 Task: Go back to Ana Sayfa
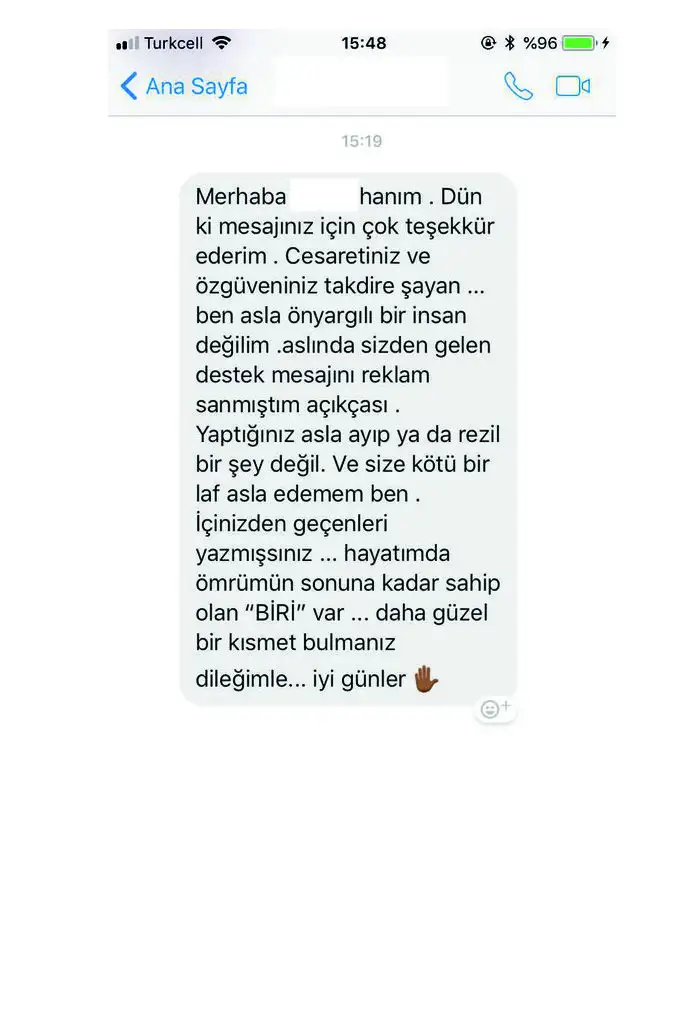point(184,87)
